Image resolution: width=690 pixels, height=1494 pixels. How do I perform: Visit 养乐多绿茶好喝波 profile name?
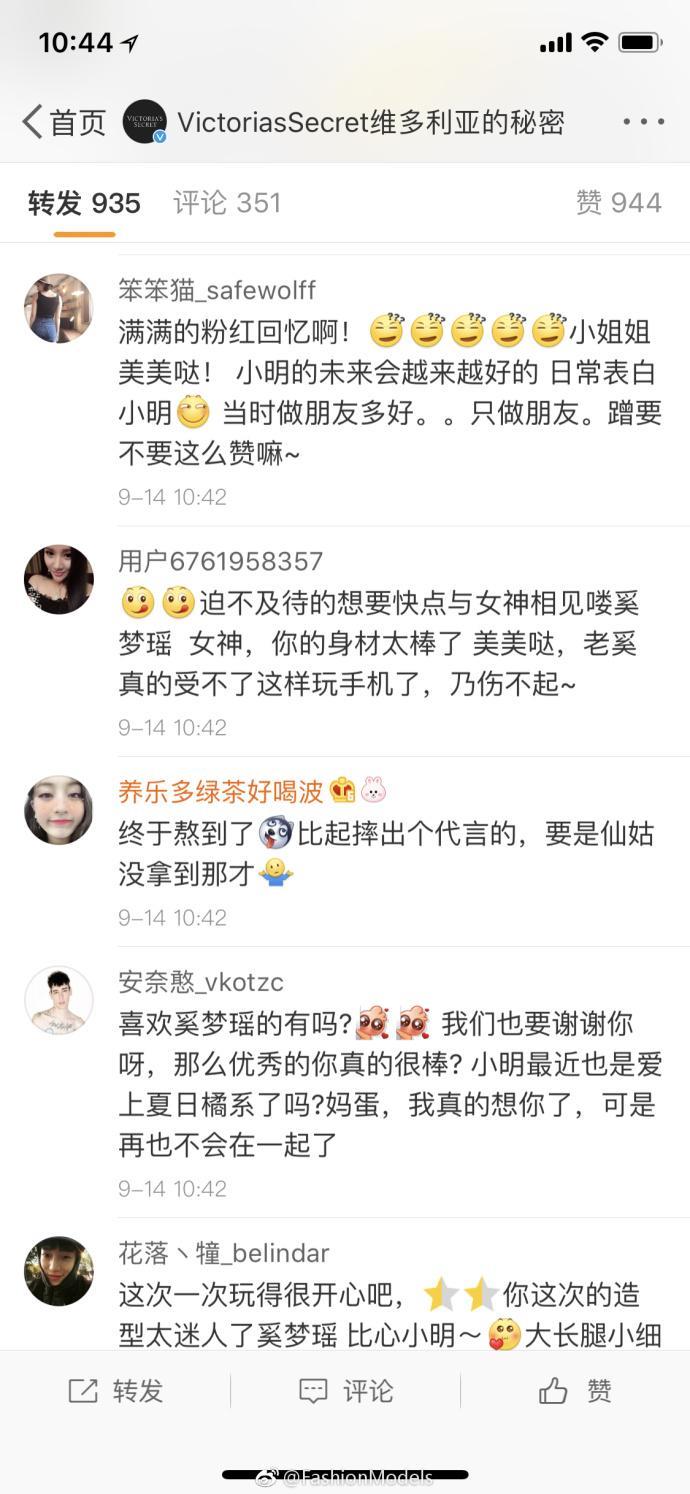click(x=220, y=791)
